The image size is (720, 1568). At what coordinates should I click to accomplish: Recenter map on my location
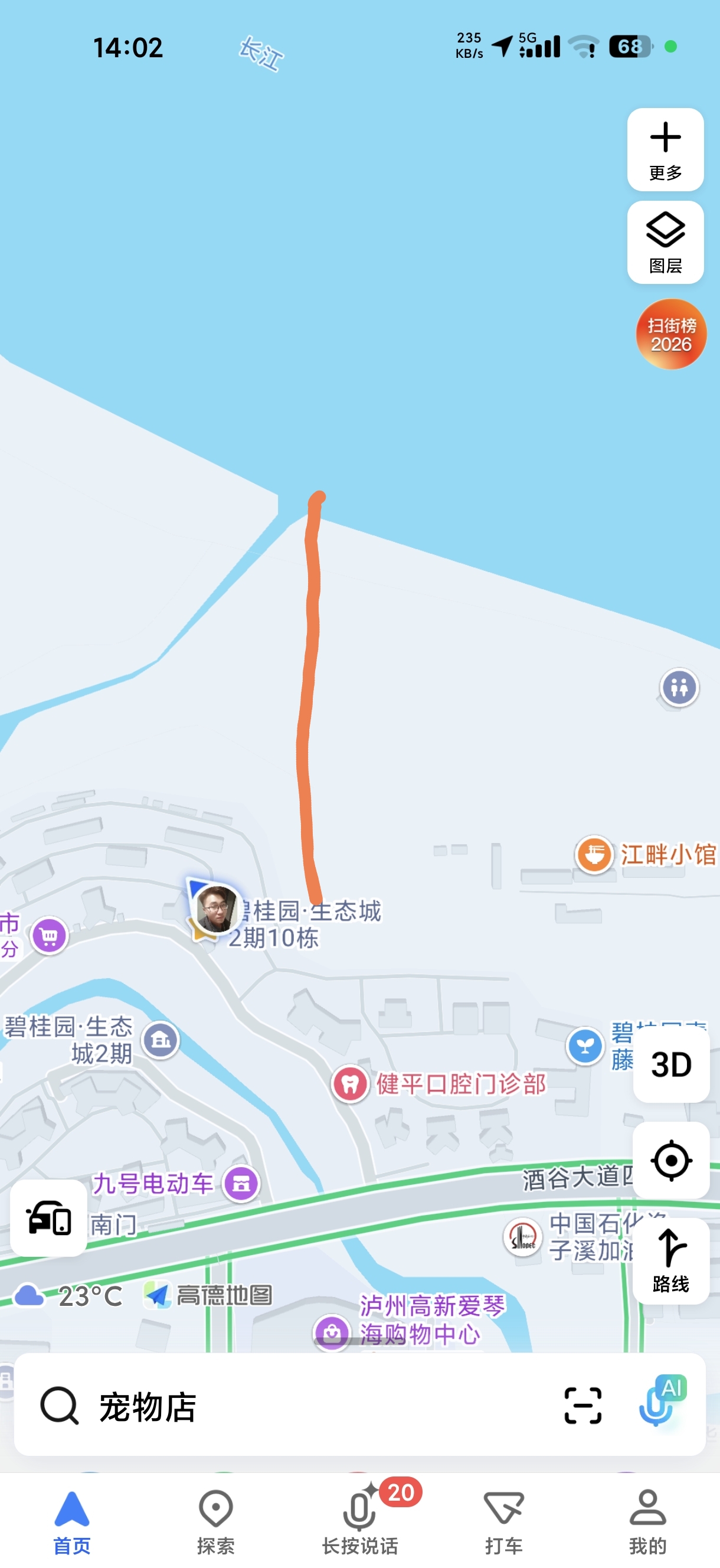[x=670, y=1160]
